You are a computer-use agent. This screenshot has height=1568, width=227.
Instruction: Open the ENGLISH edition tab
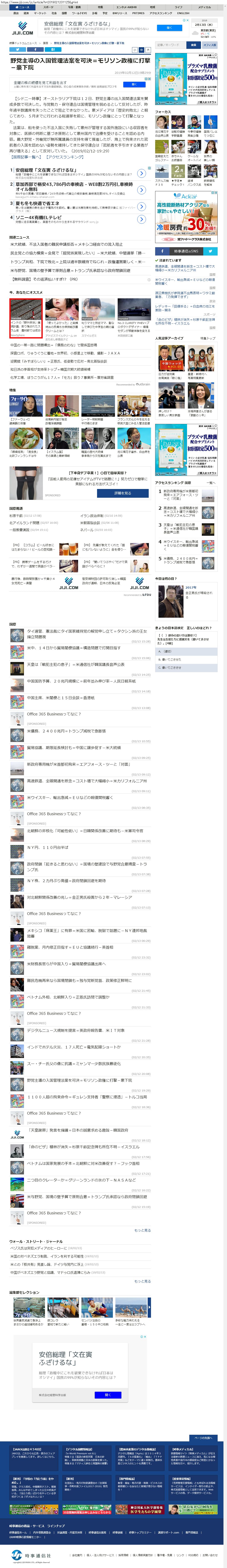[x=182, y=13]
